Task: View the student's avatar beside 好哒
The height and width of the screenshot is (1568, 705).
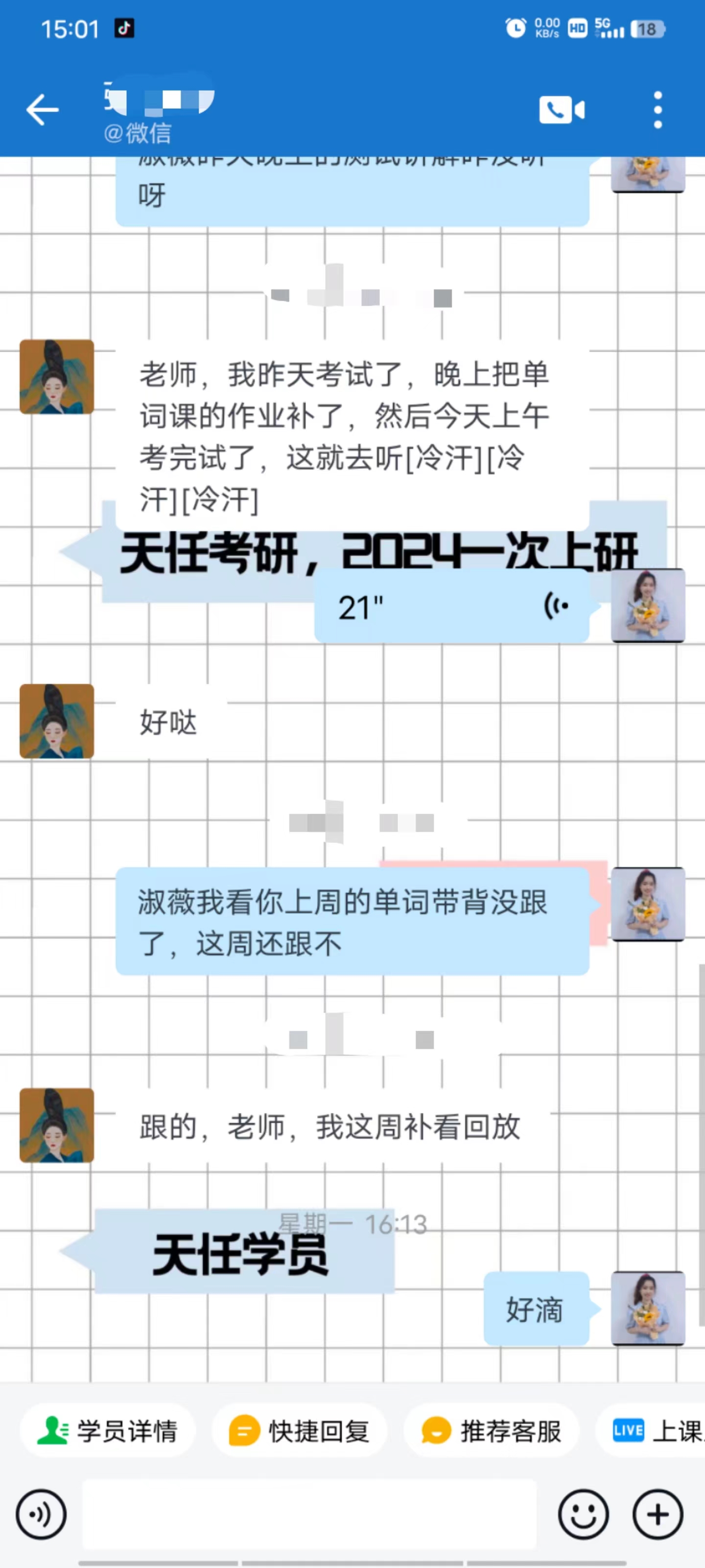Action: pyautogui.click(x=57, y=722)
